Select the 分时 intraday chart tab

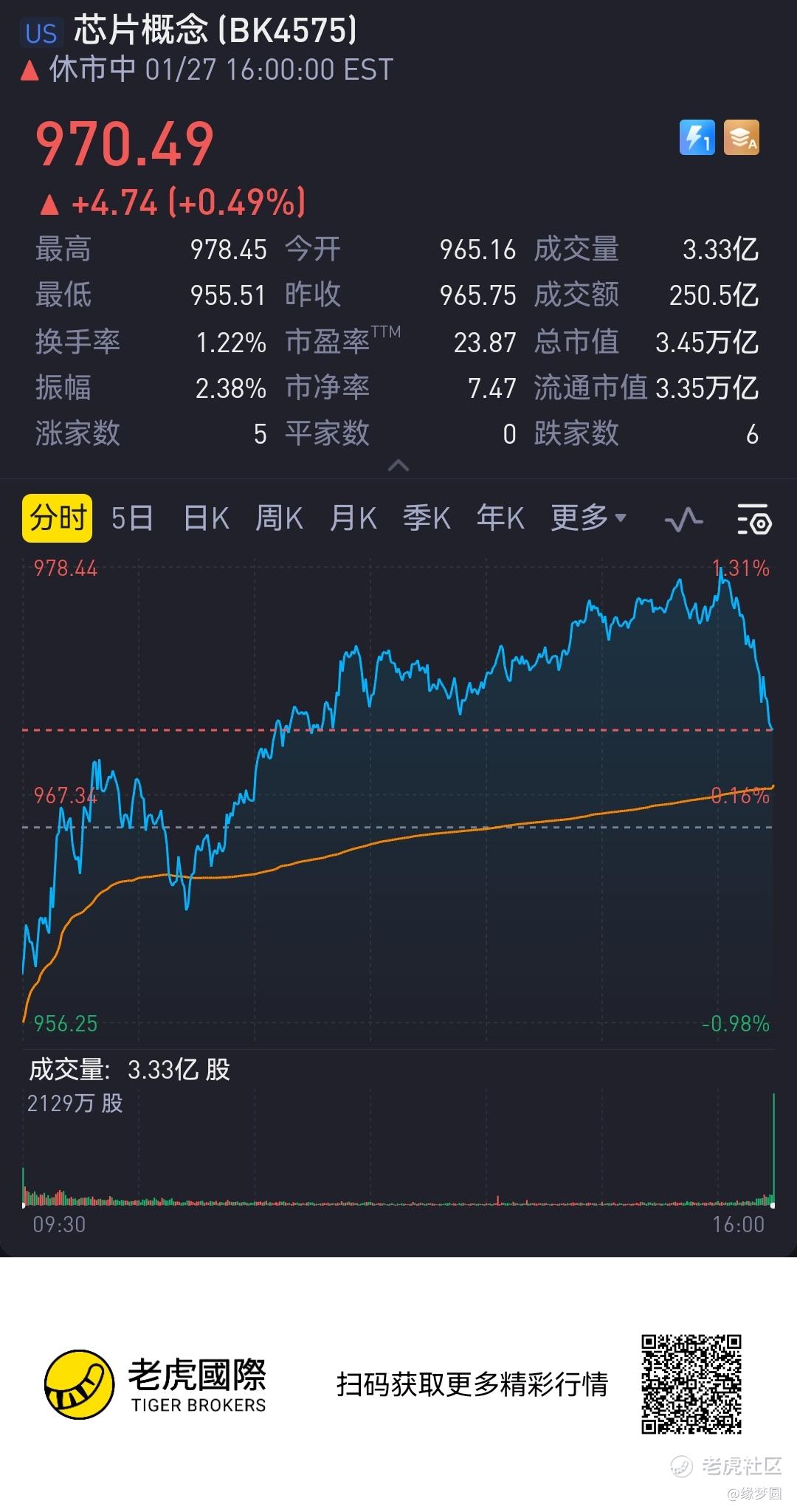(58, 518)
